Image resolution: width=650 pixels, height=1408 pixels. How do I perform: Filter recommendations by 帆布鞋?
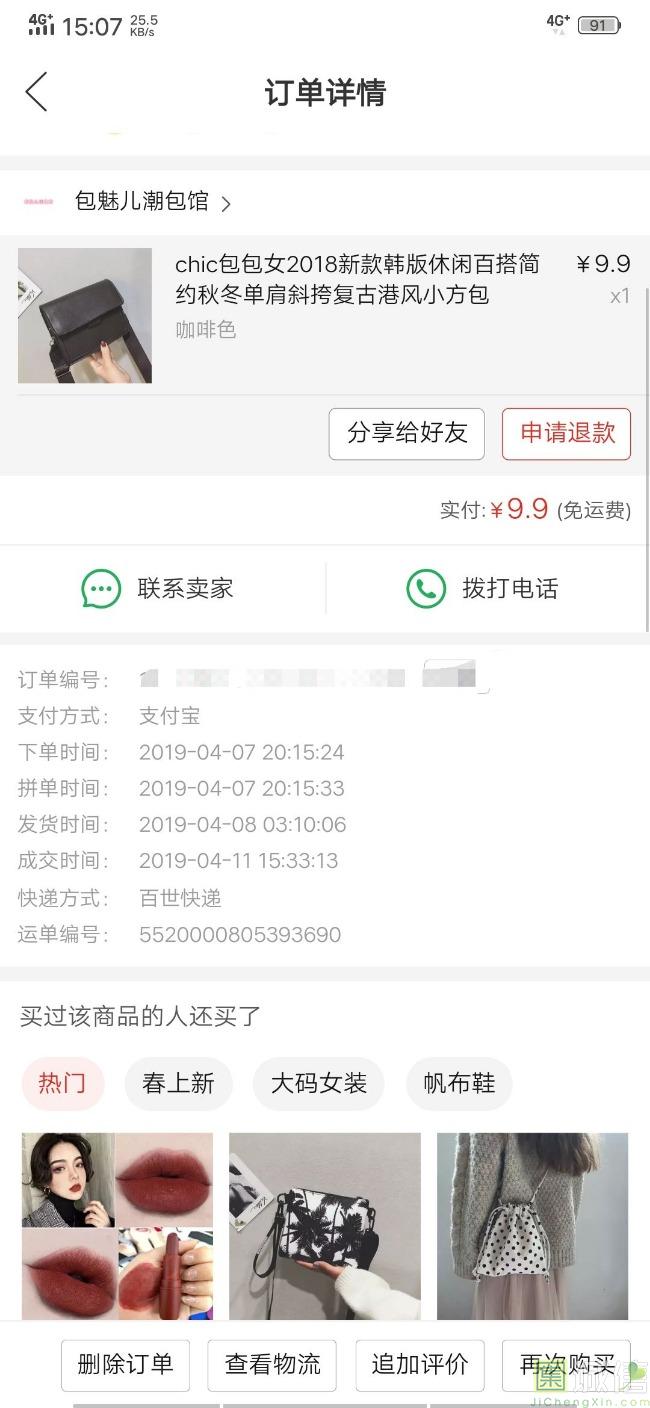pos(459,1083)
